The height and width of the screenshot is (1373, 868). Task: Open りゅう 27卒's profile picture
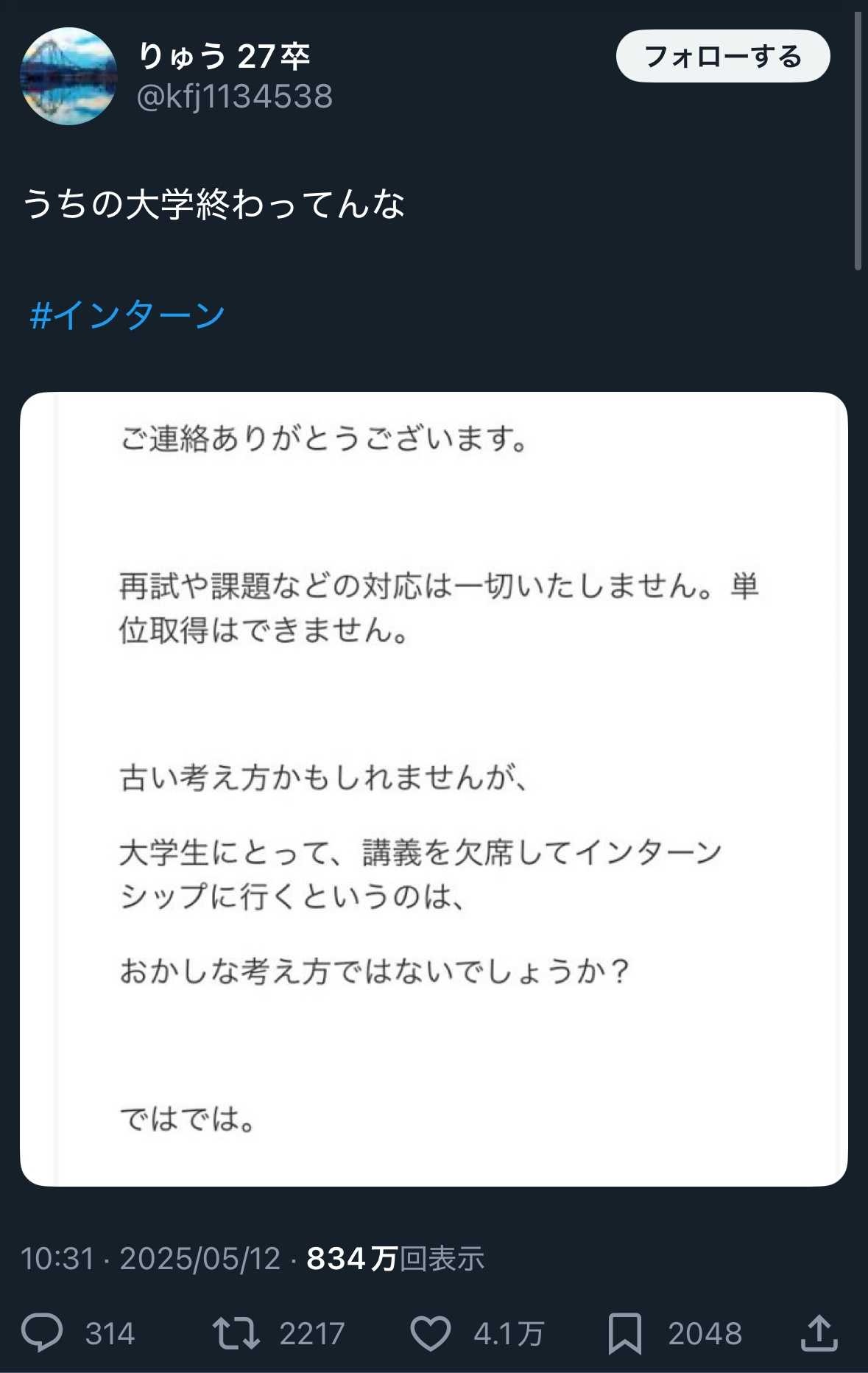point(68,76)
